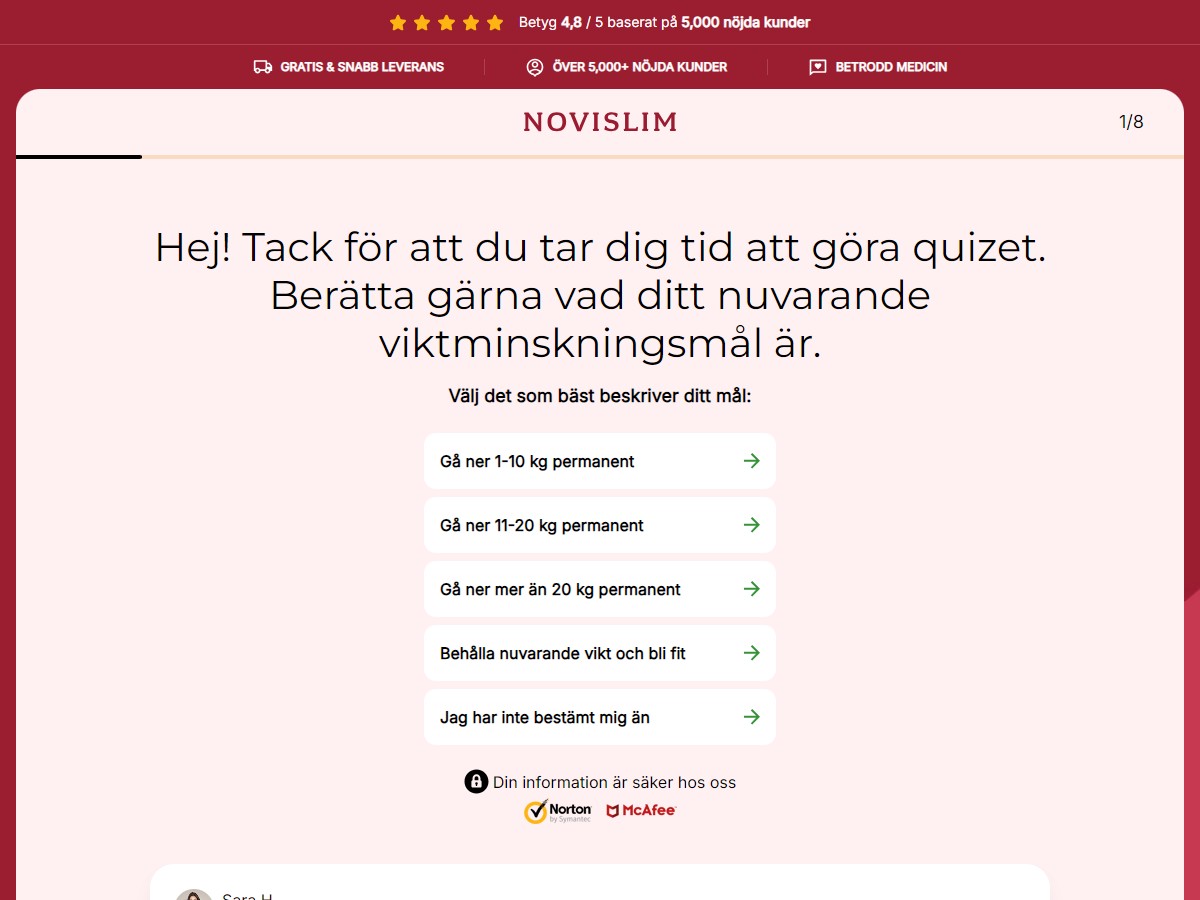Choose 'Gå ner 11-20 kg permanent'
Viewport: 1200px width, 900px height.
coord(599,525)
